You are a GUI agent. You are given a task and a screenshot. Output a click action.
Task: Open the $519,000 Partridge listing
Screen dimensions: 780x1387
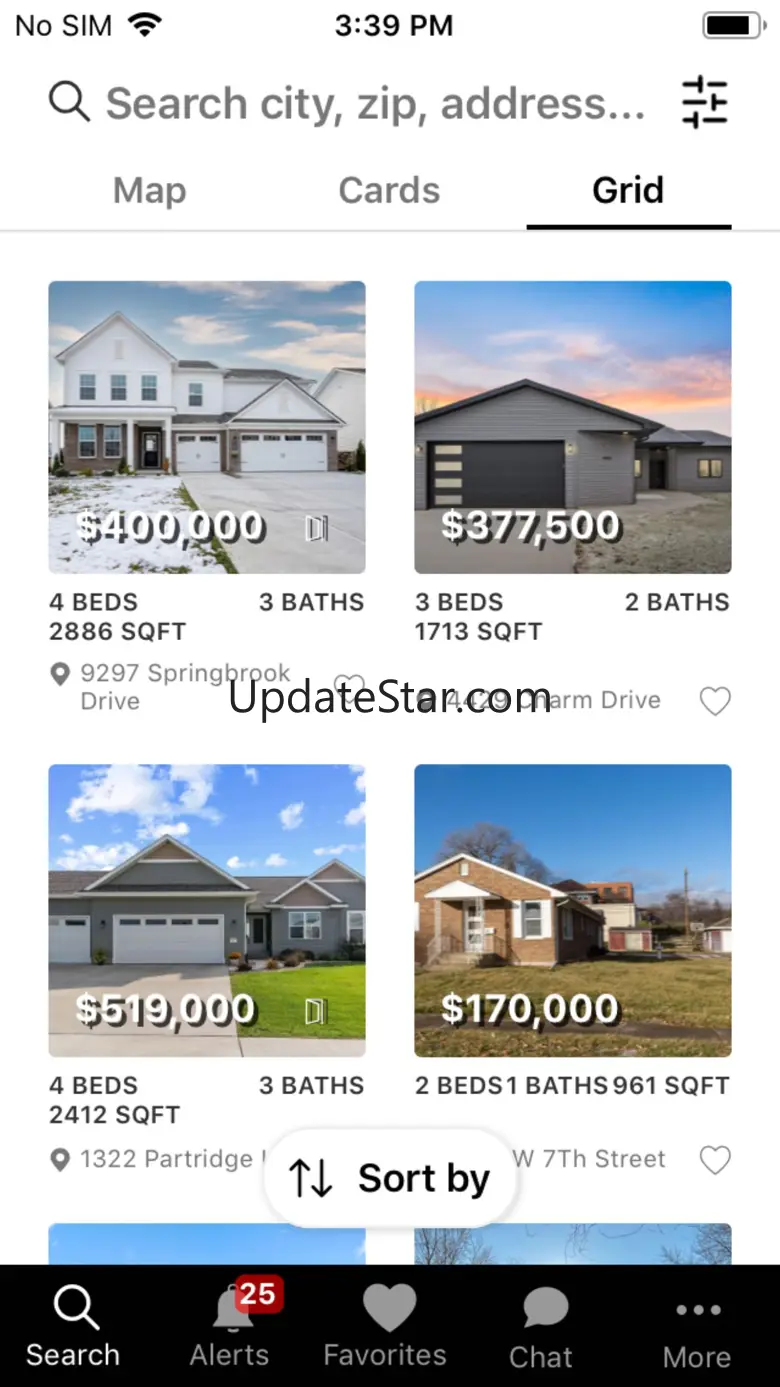(x=207, y=910)
